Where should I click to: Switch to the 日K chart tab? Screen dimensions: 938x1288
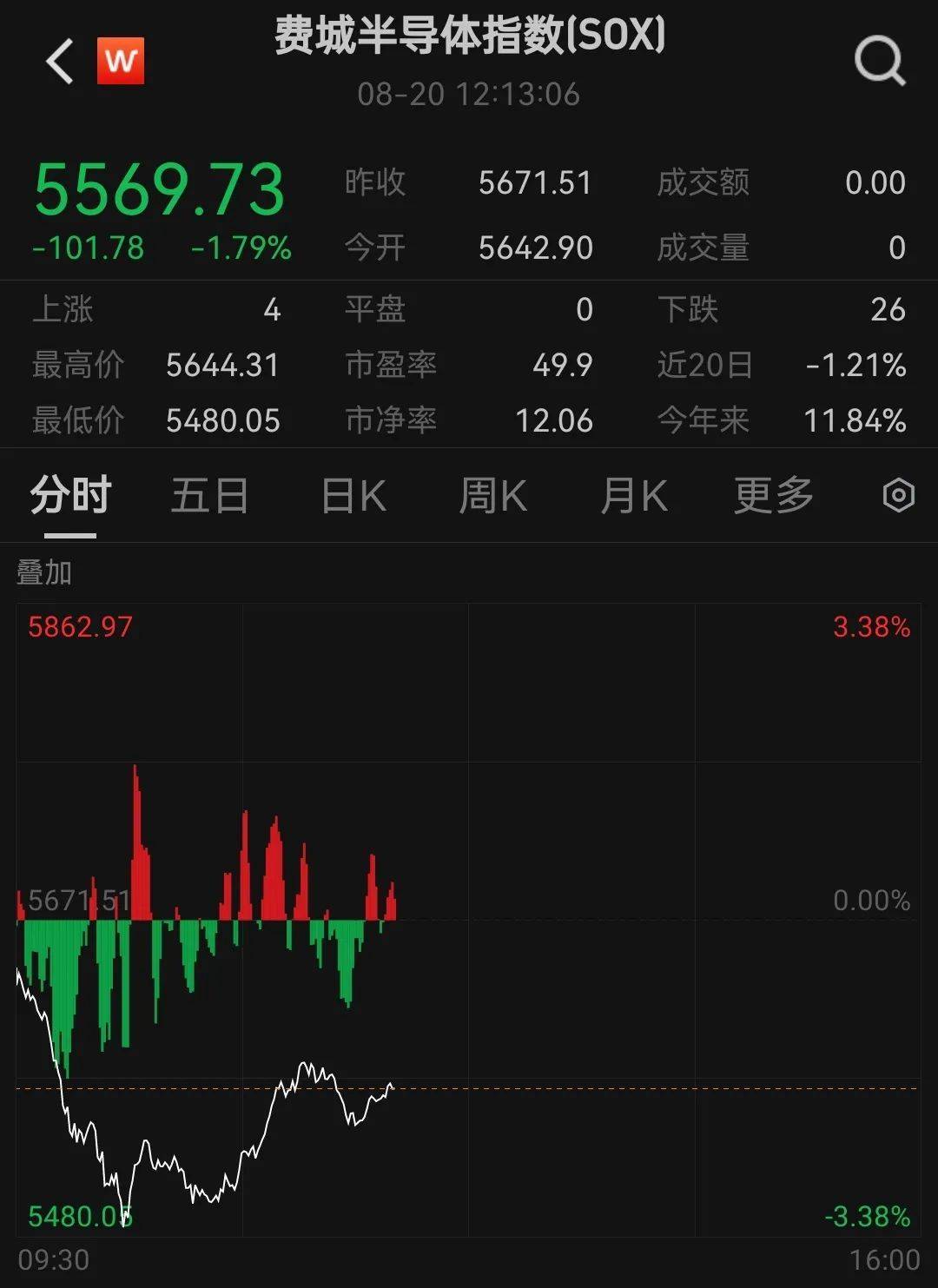(351, 493)
